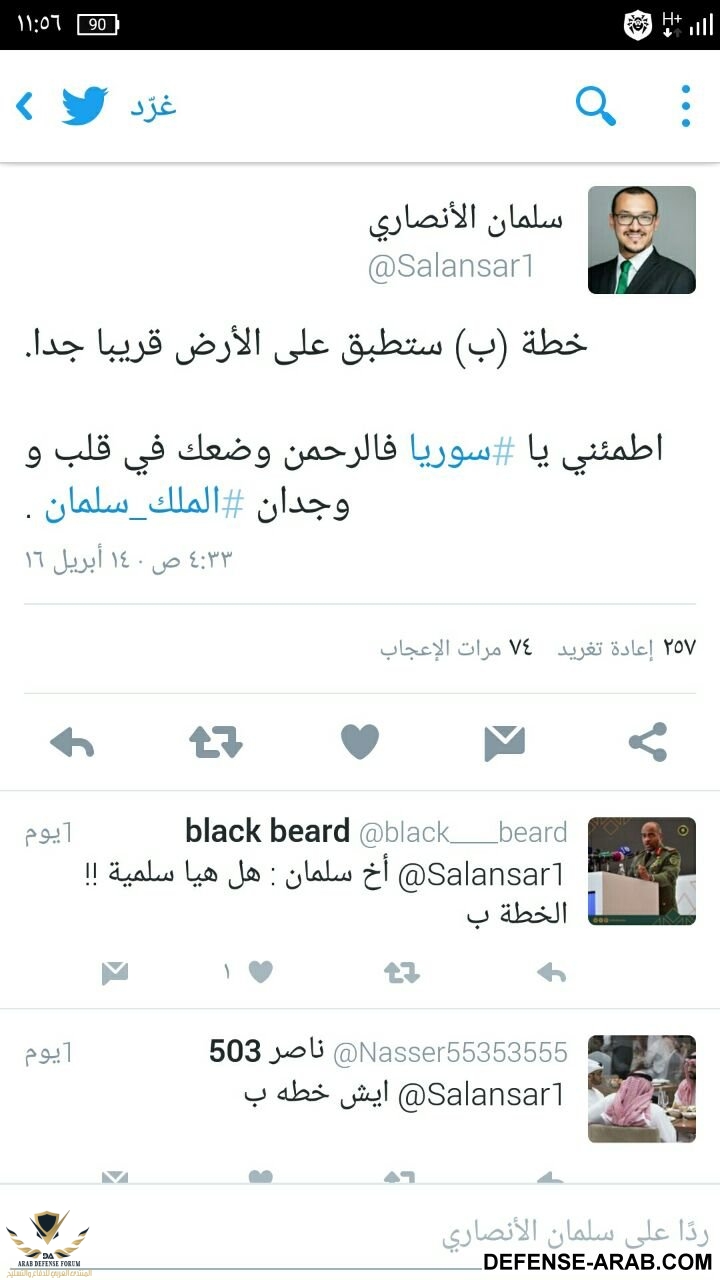This screenshot has width=720, height=1280.
Task: Reply to black beard's comment
Action: click(x=551, y=972)
